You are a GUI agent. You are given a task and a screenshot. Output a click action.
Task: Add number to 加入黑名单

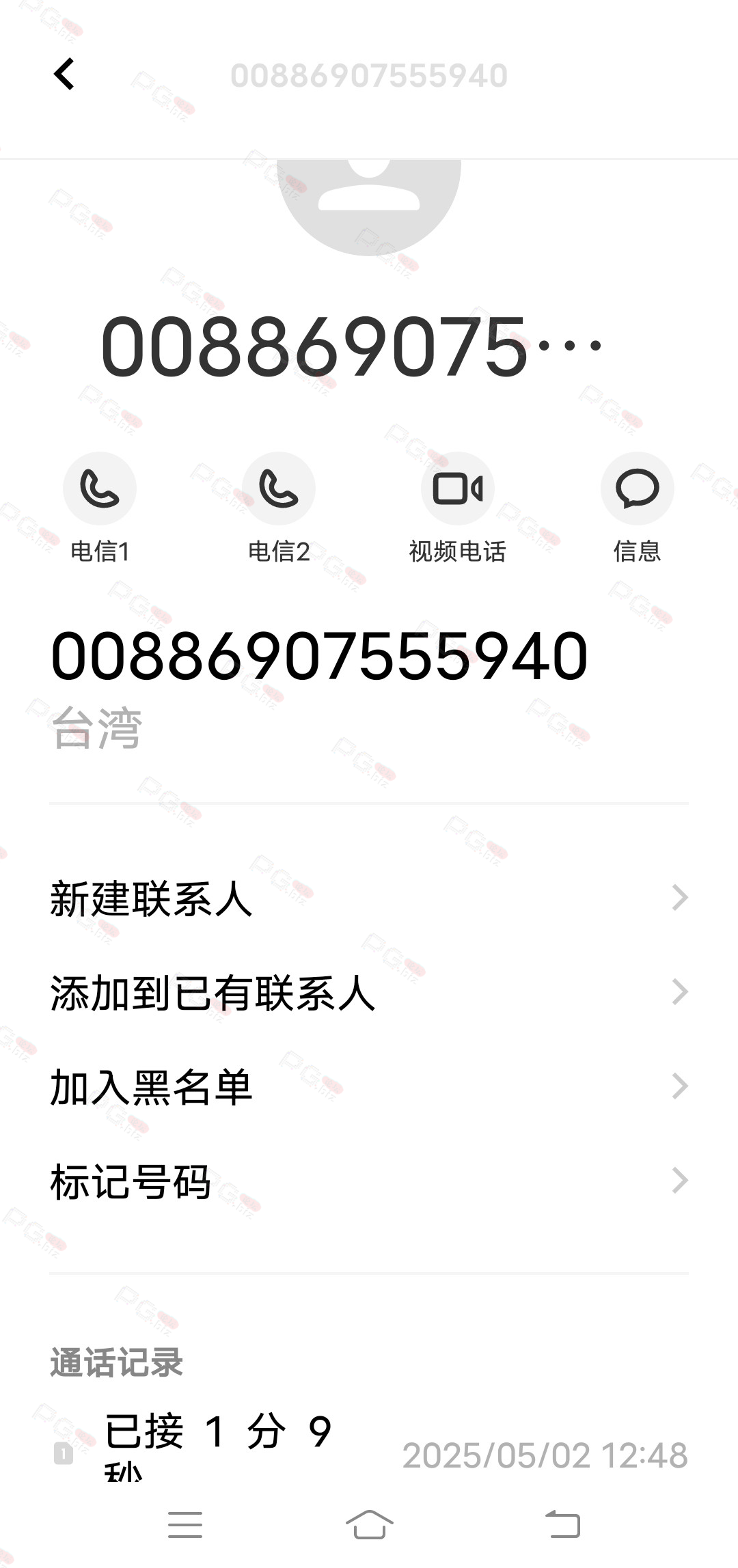click(x=369, y=1086)
